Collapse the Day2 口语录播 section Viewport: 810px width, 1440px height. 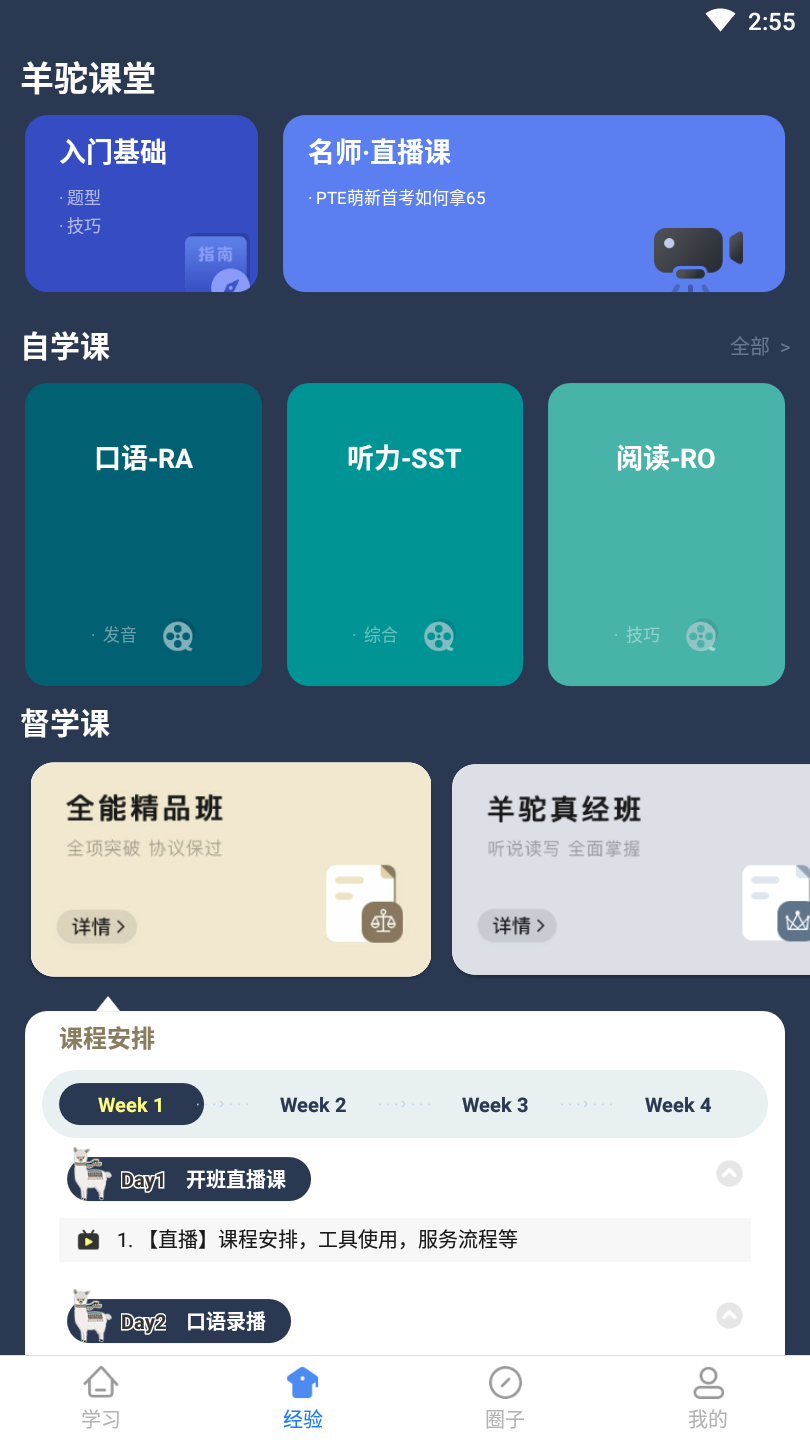[x=729, y=1315]
